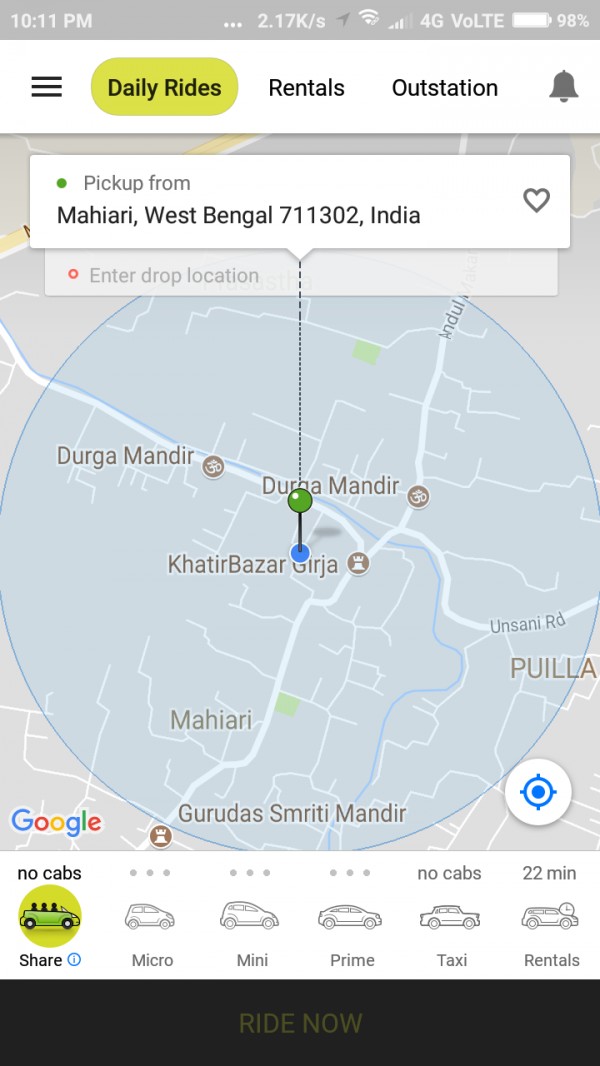Select the Daily Rides tab
This screenshot has width=600, height=1066.
(164, 88)
